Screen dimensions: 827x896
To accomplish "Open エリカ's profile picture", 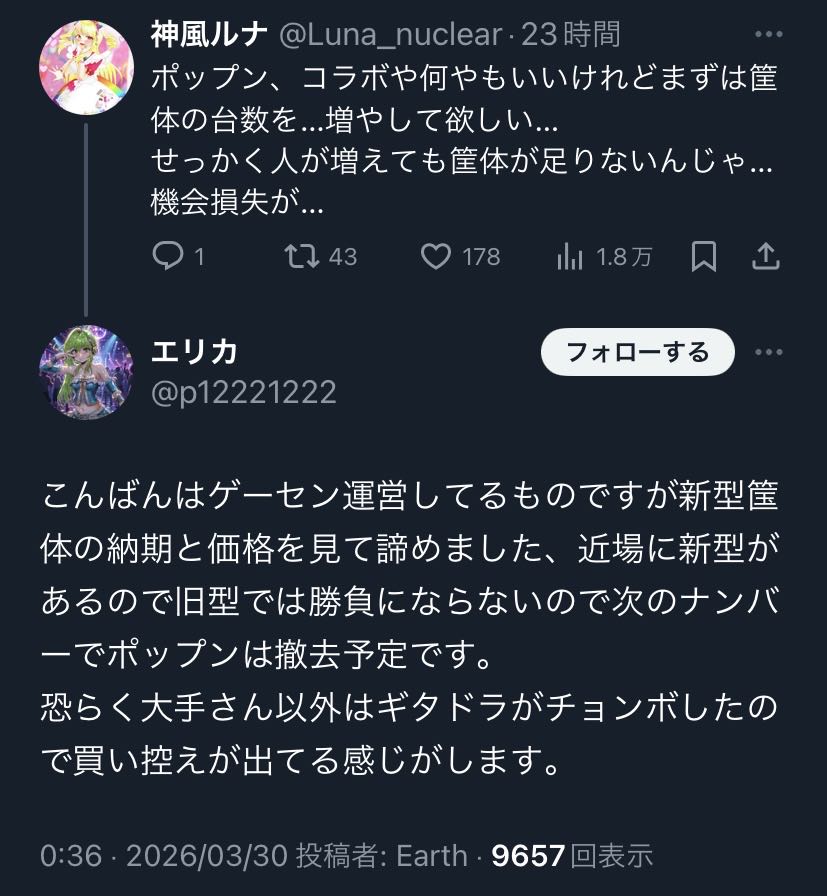I will click(x=86, y=372).
